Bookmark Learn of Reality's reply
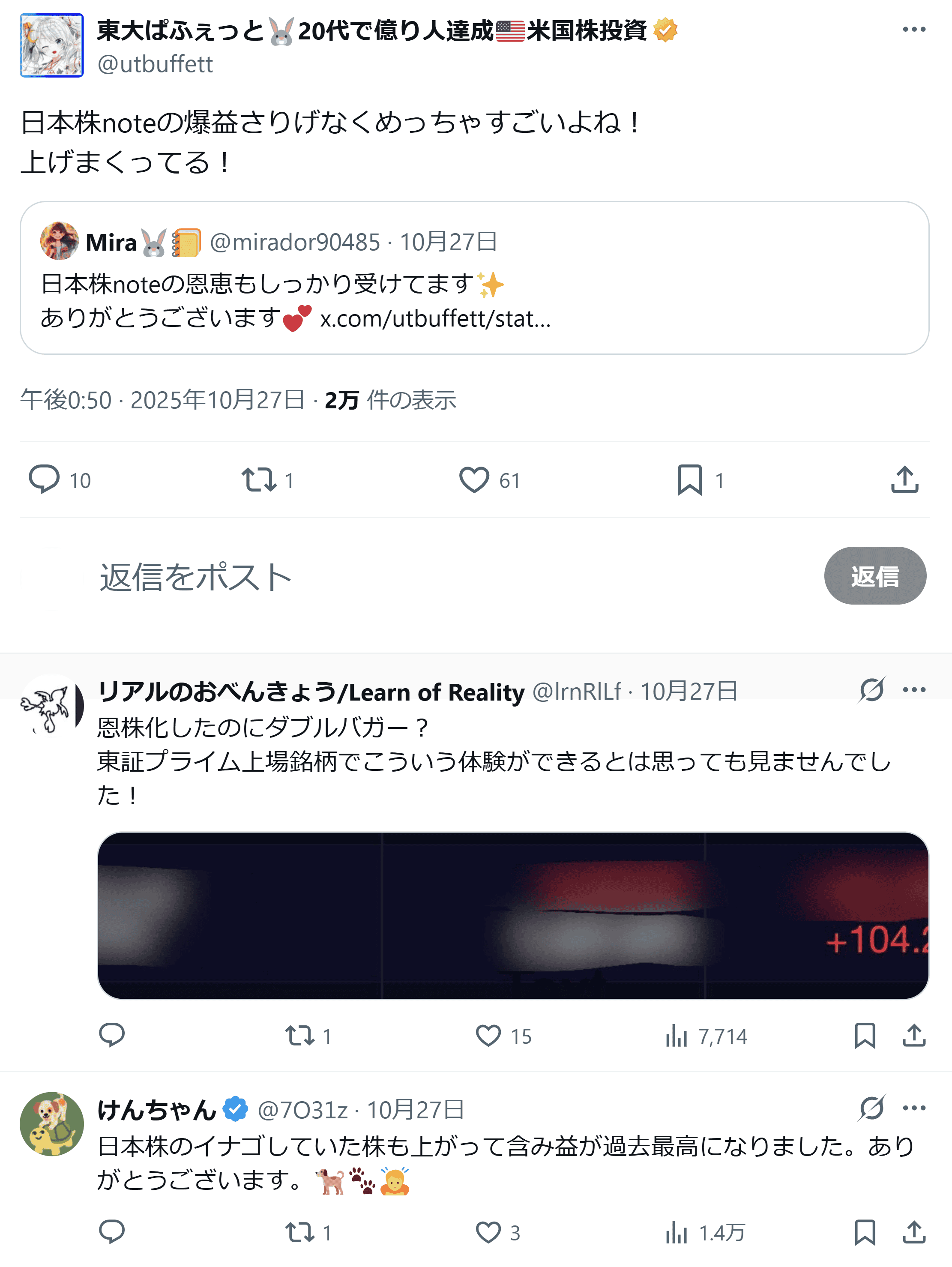This screenshot has height=1267, width=952. pyautogui.click(x=864, y=1036)
